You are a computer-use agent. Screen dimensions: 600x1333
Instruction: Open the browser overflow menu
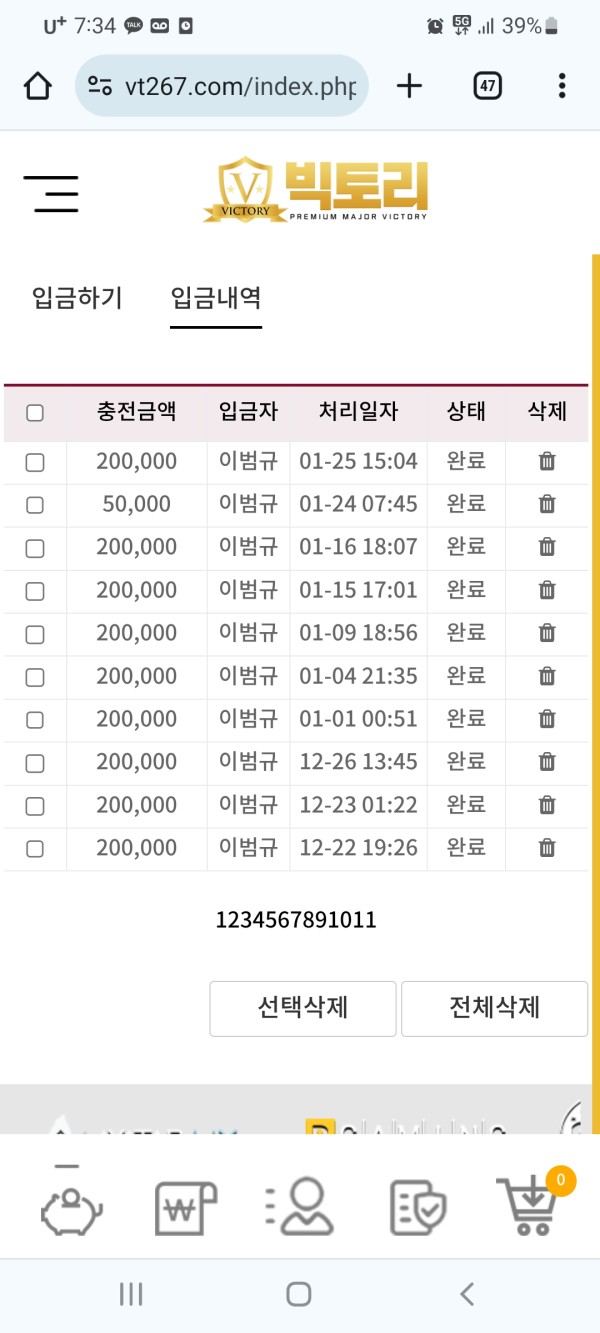coord(562,86)
